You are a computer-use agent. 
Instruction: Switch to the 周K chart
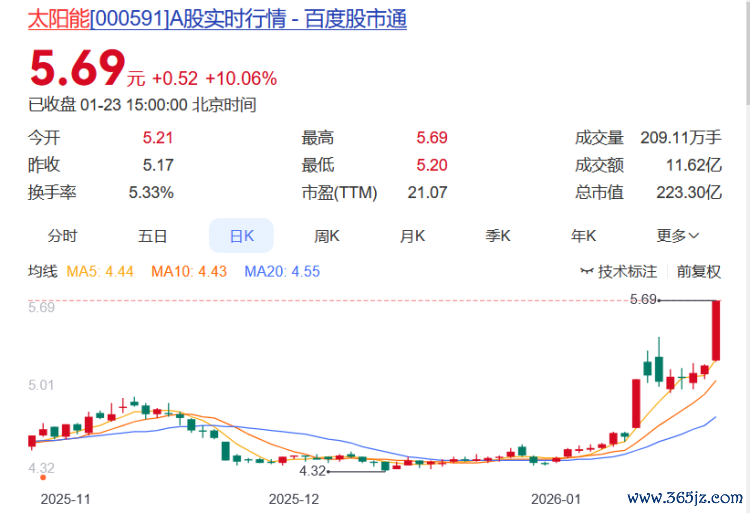(x=327, y=236)
